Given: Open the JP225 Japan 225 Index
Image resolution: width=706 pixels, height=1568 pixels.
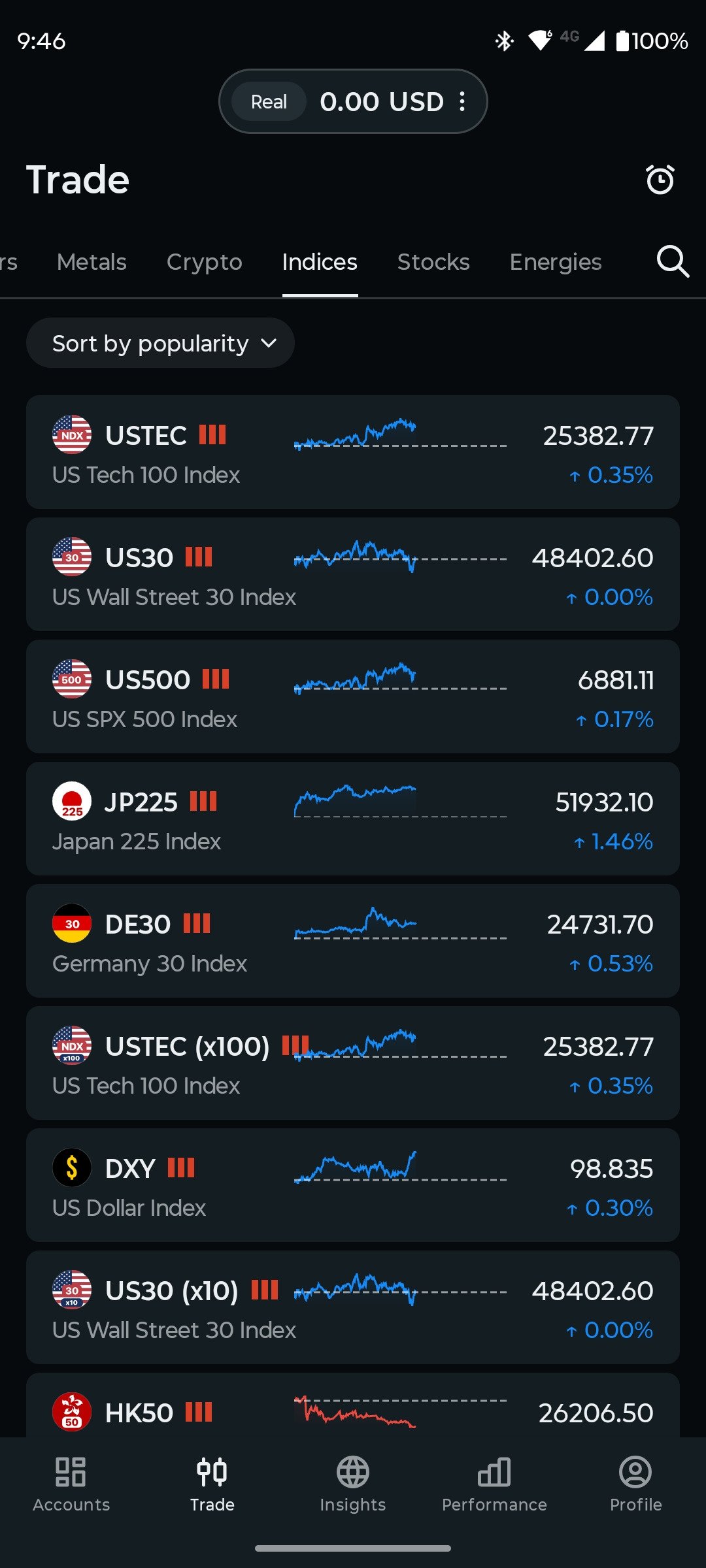Looking at the screenshot, I should [353, 819].
